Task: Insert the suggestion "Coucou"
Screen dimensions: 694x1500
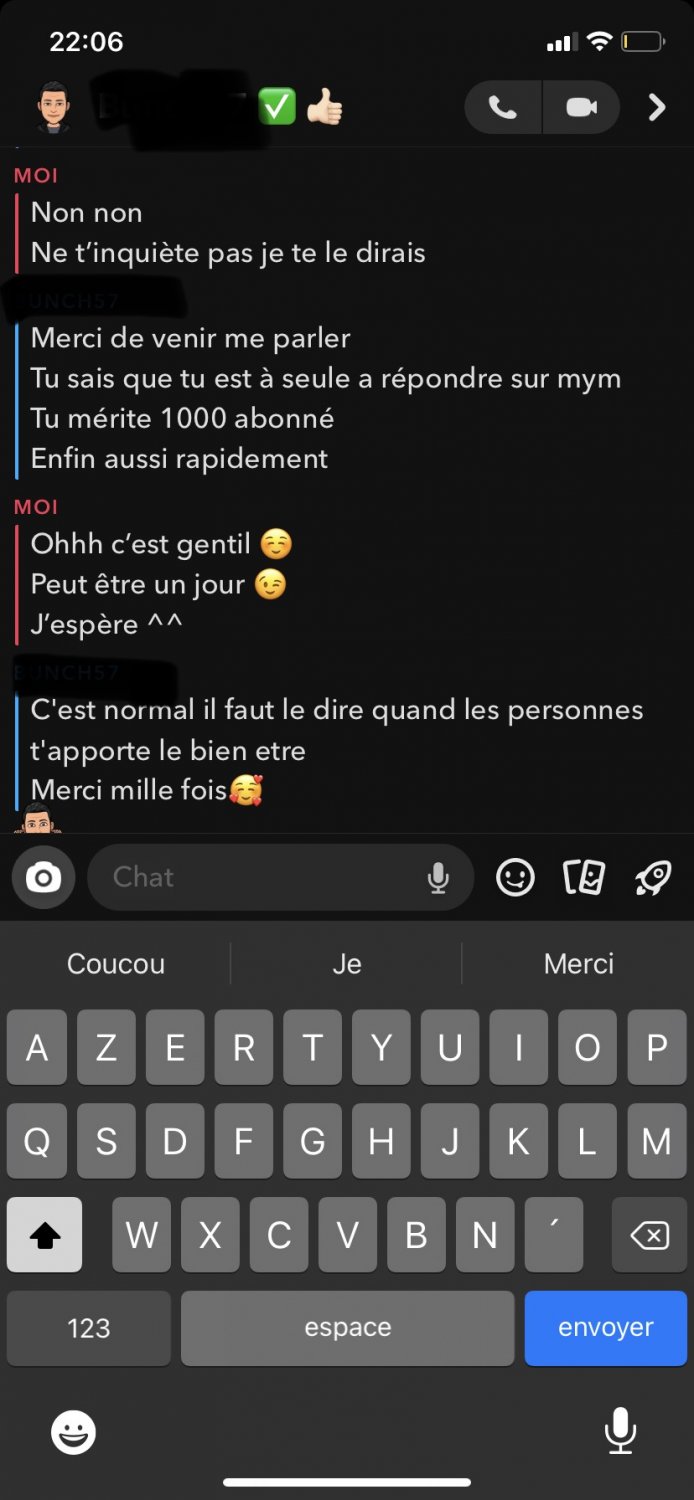Action: (116, 964)
